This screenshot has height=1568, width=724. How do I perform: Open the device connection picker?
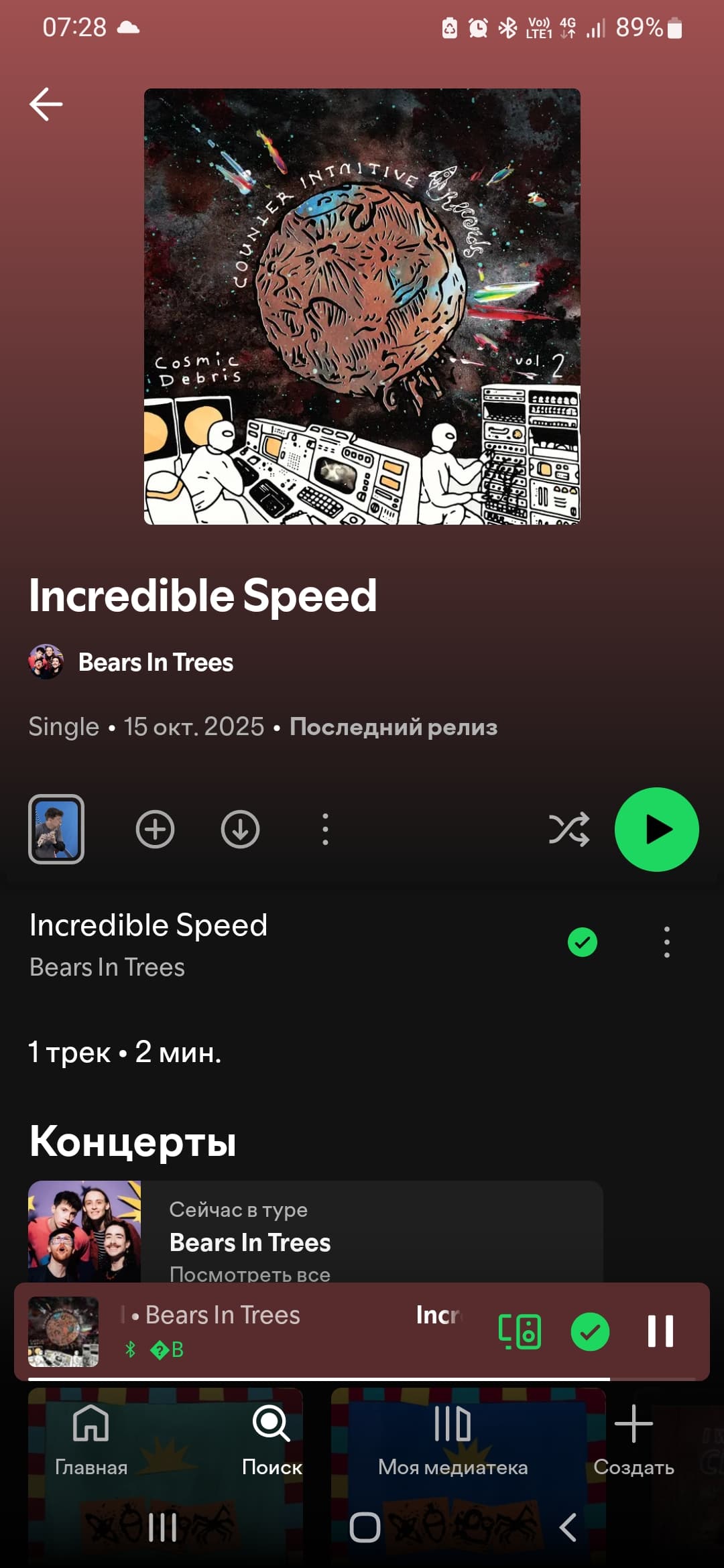tap(520, 1331)
